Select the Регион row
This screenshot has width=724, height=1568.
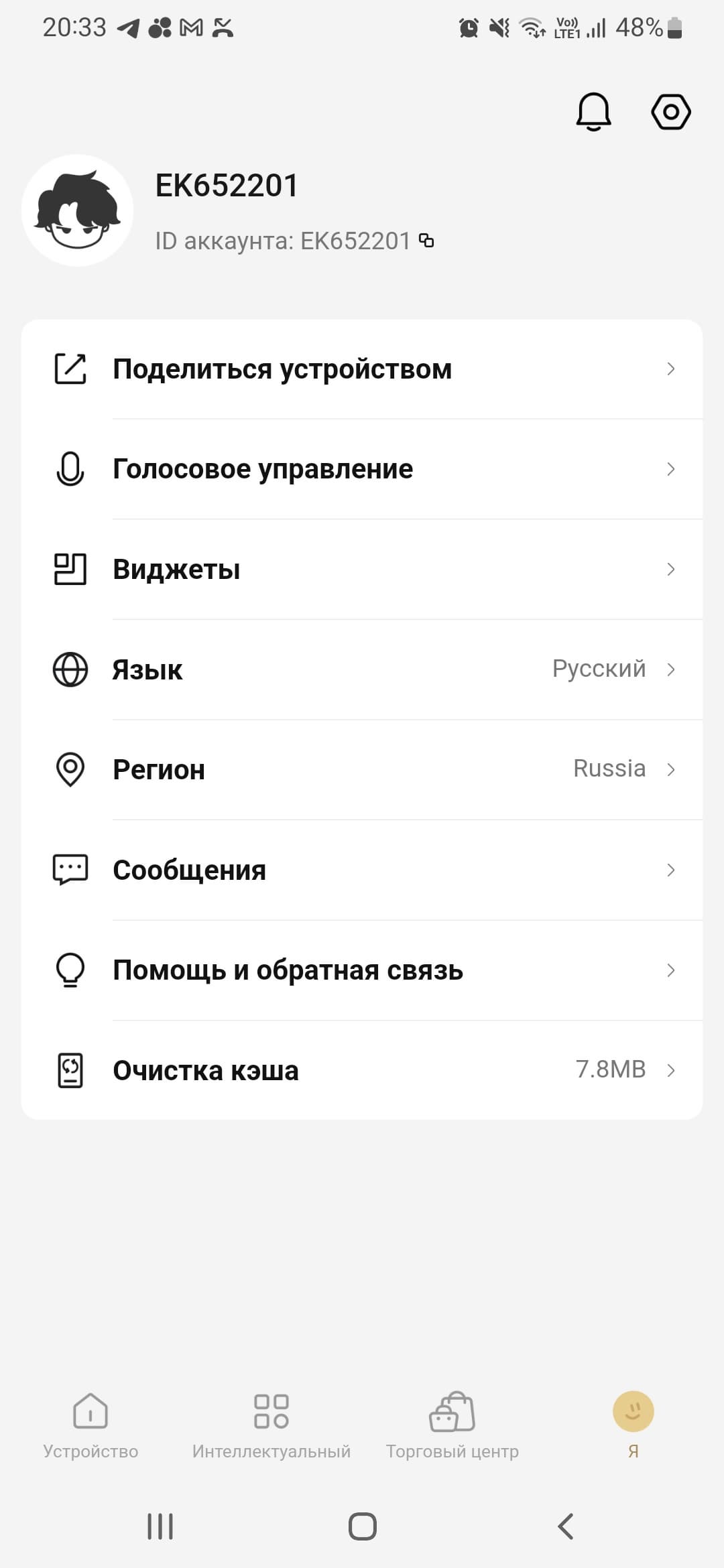coord(362,769)
